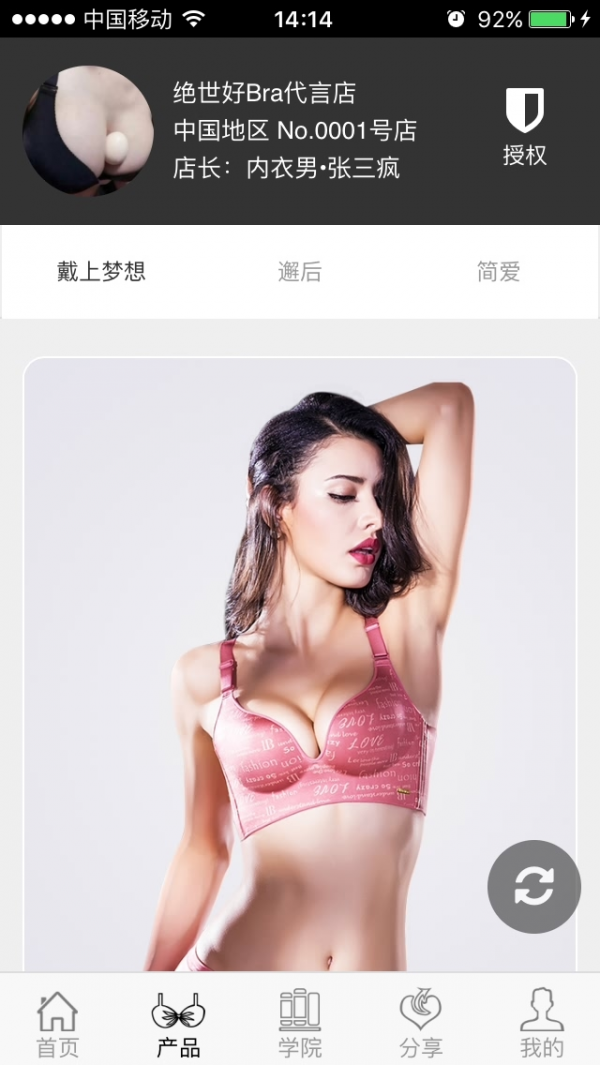600x1065 pixels.
Task: Open the 产品 products tab
Action: tap(178, 1024)
